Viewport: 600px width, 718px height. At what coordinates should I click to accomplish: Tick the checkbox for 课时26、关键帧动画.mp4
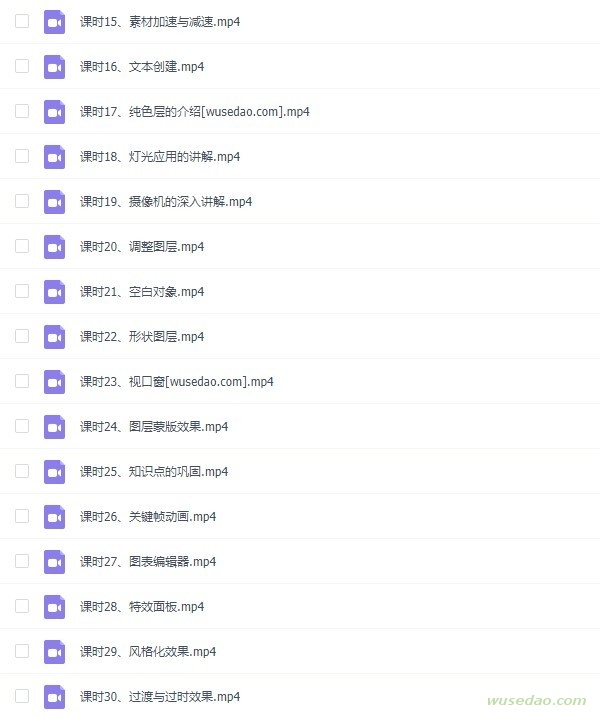tap(22, 516)
